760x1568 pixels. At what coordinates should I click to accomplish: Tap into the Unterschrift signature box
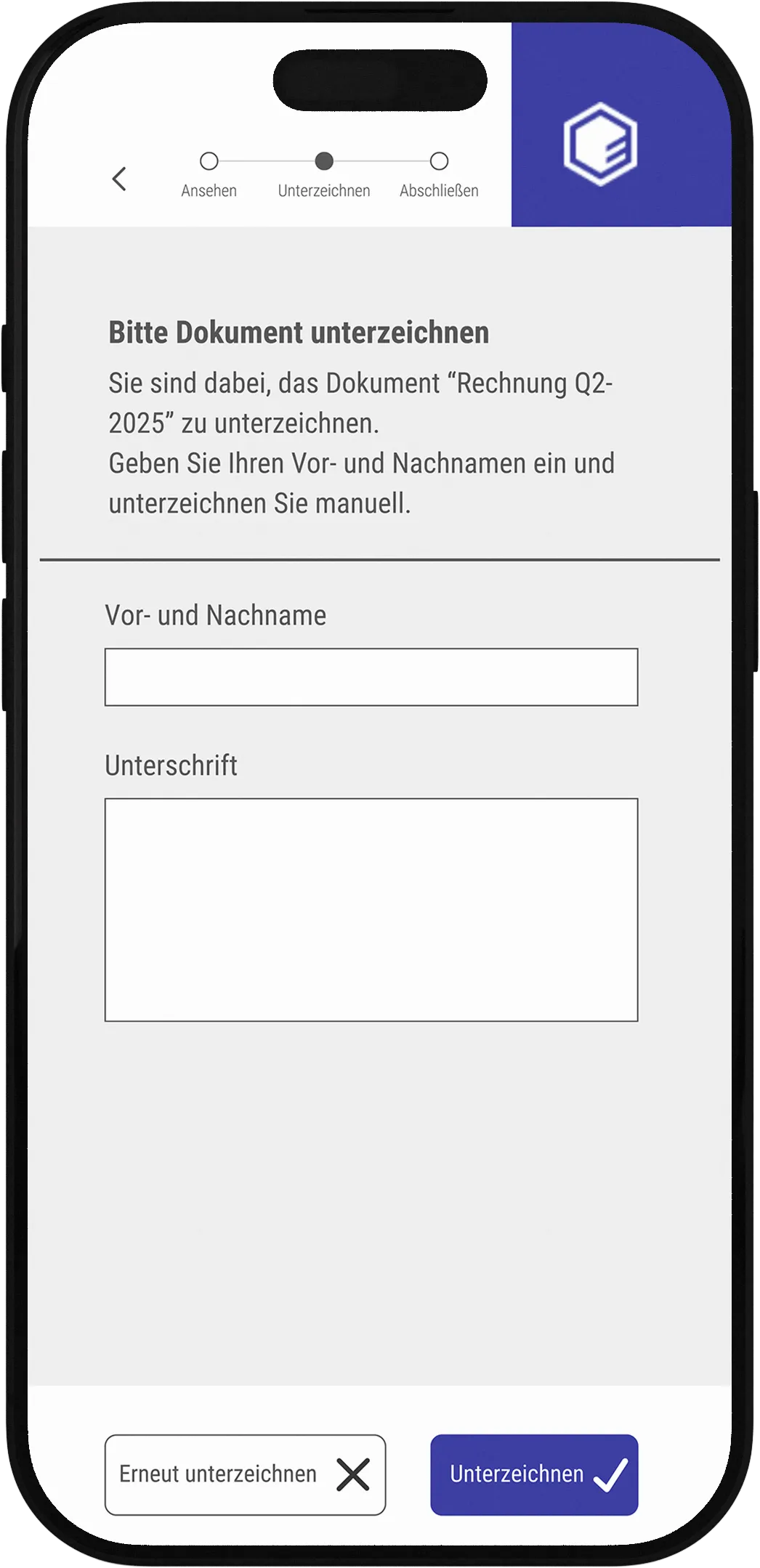(x=371, y=909)
